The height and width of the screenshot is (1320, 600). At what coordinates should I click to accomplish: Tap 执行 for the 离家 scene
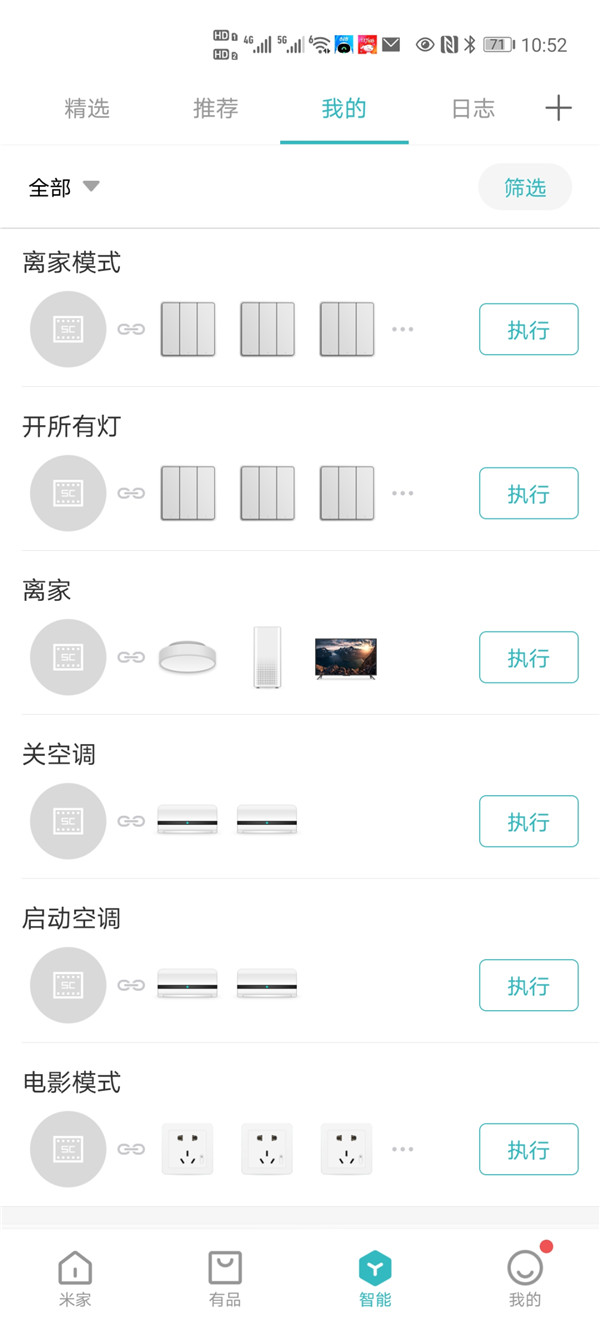coord(528,657)
